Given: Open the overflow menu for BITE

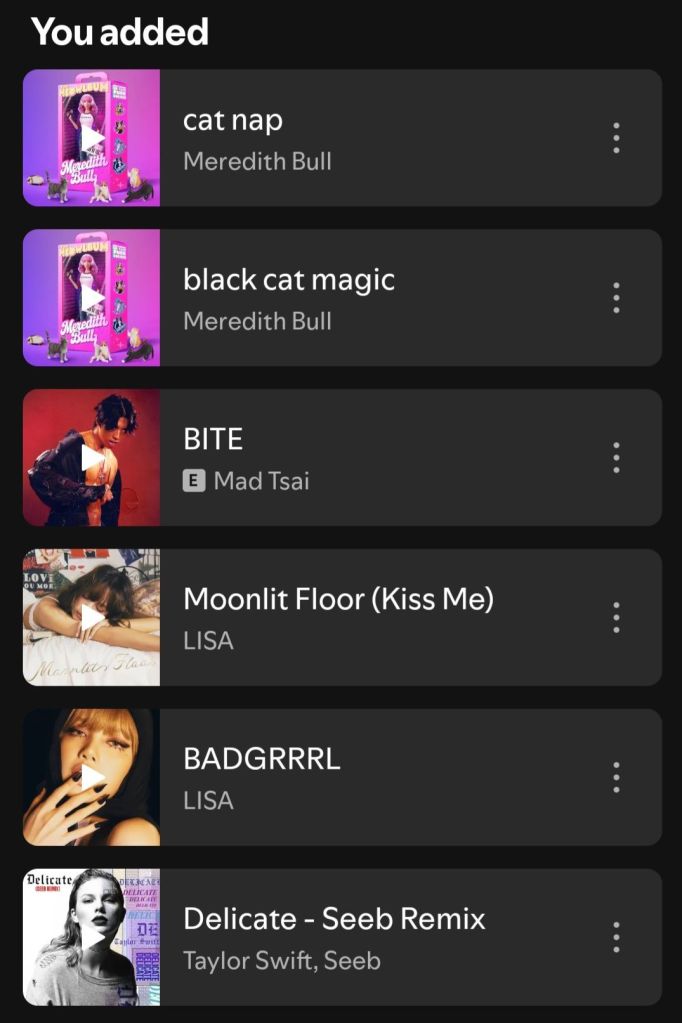Looking at the screenshot, I should pyautogui.click(x=616, y=458).
